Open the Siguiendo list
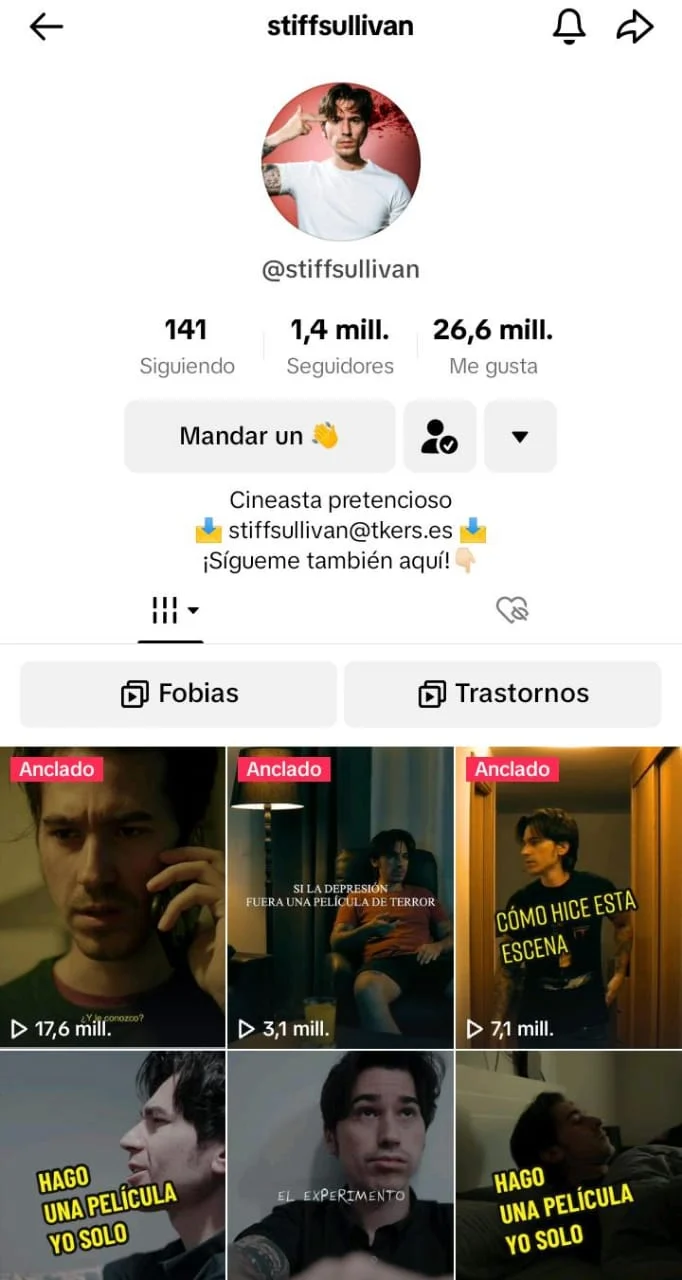The image size is (682, 1280). click(x=186, y=346)
